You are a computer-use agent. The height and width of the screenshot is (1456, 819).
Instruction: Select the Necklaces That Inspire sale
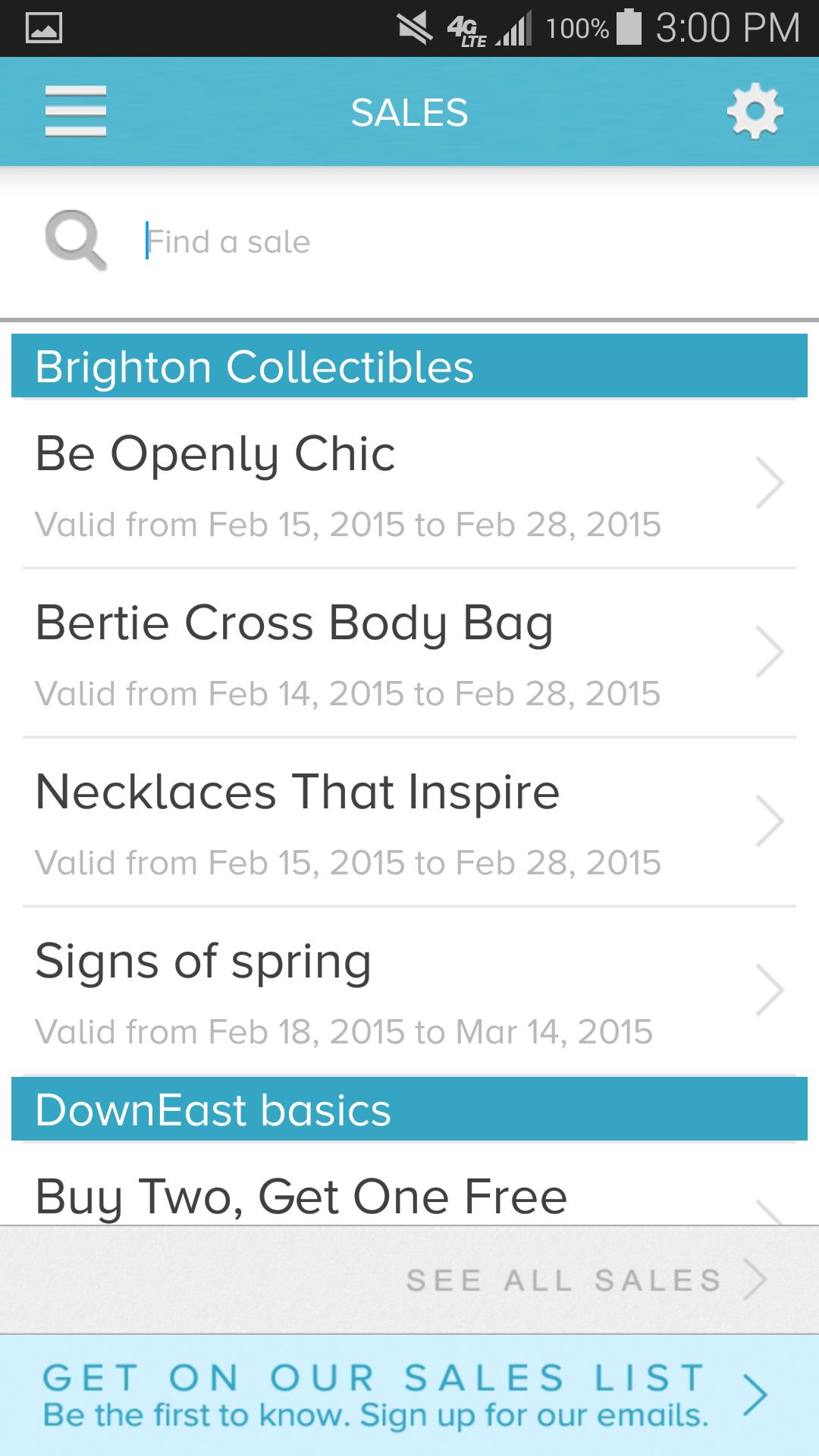coord(409,821)
